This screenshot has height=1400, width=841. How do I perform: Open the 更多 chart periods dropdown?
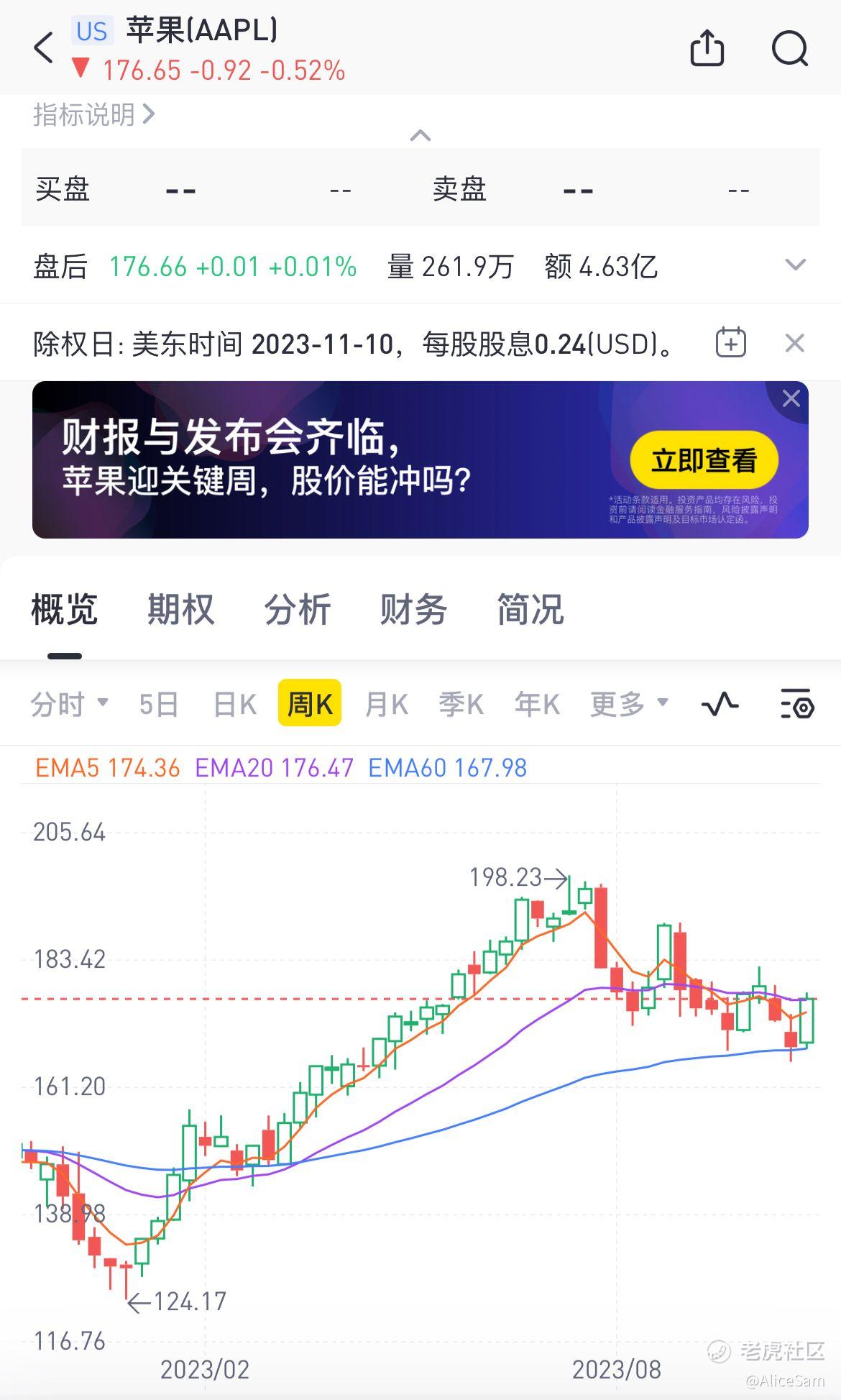[629, 703]
